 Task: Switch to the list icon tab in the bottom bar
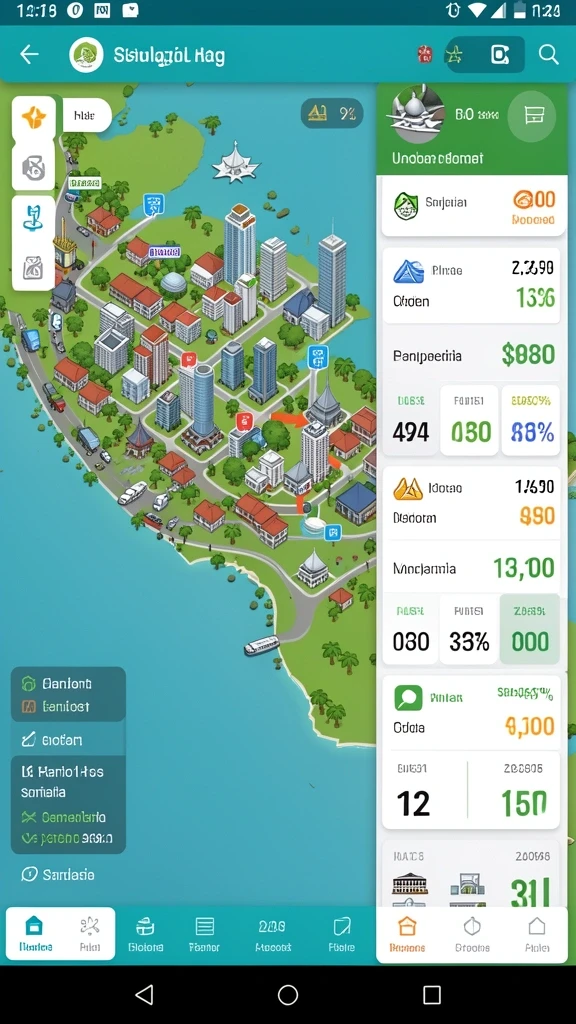pyautogui.click(x=204, y=933)
